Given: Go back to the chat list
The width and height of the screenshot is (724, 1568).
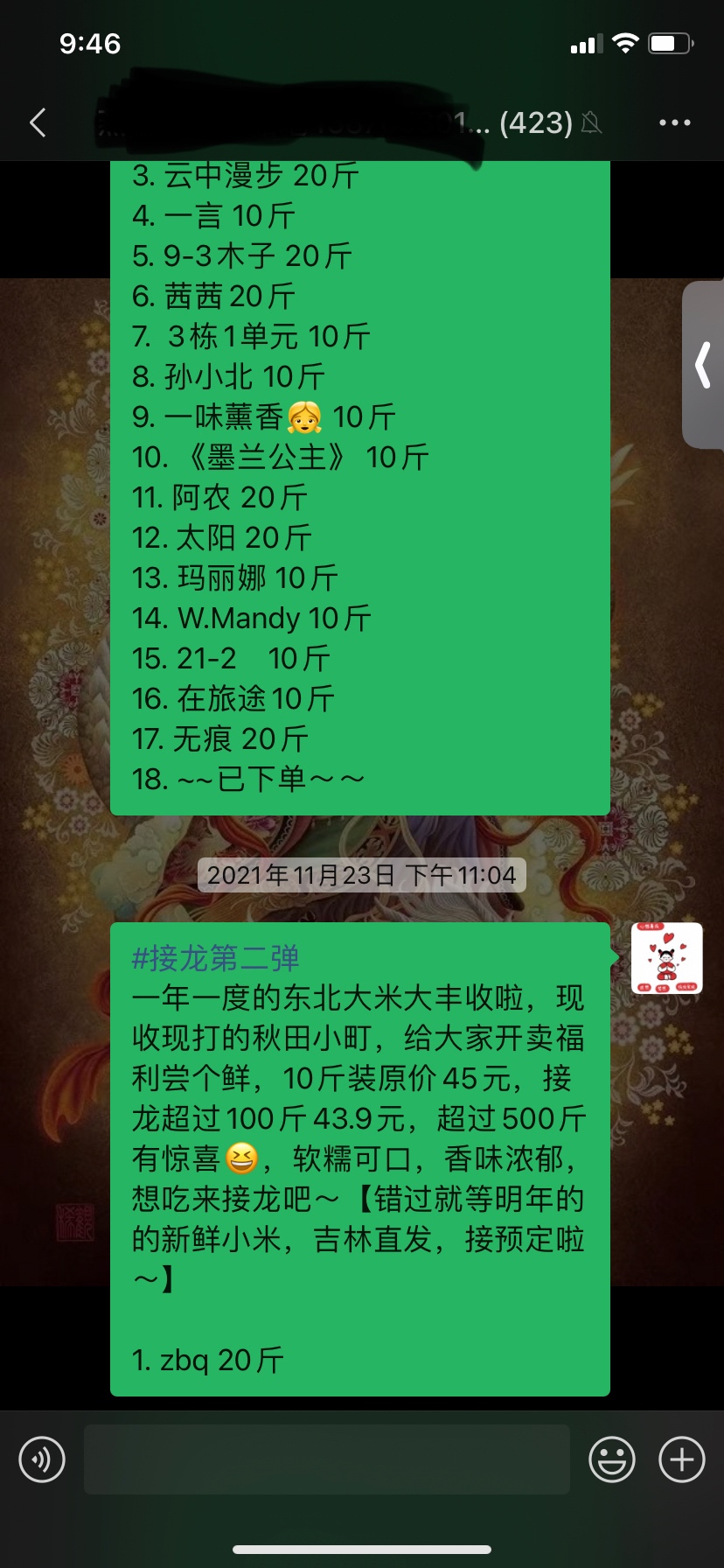Looking at the screenshot, I should [38, 122].
